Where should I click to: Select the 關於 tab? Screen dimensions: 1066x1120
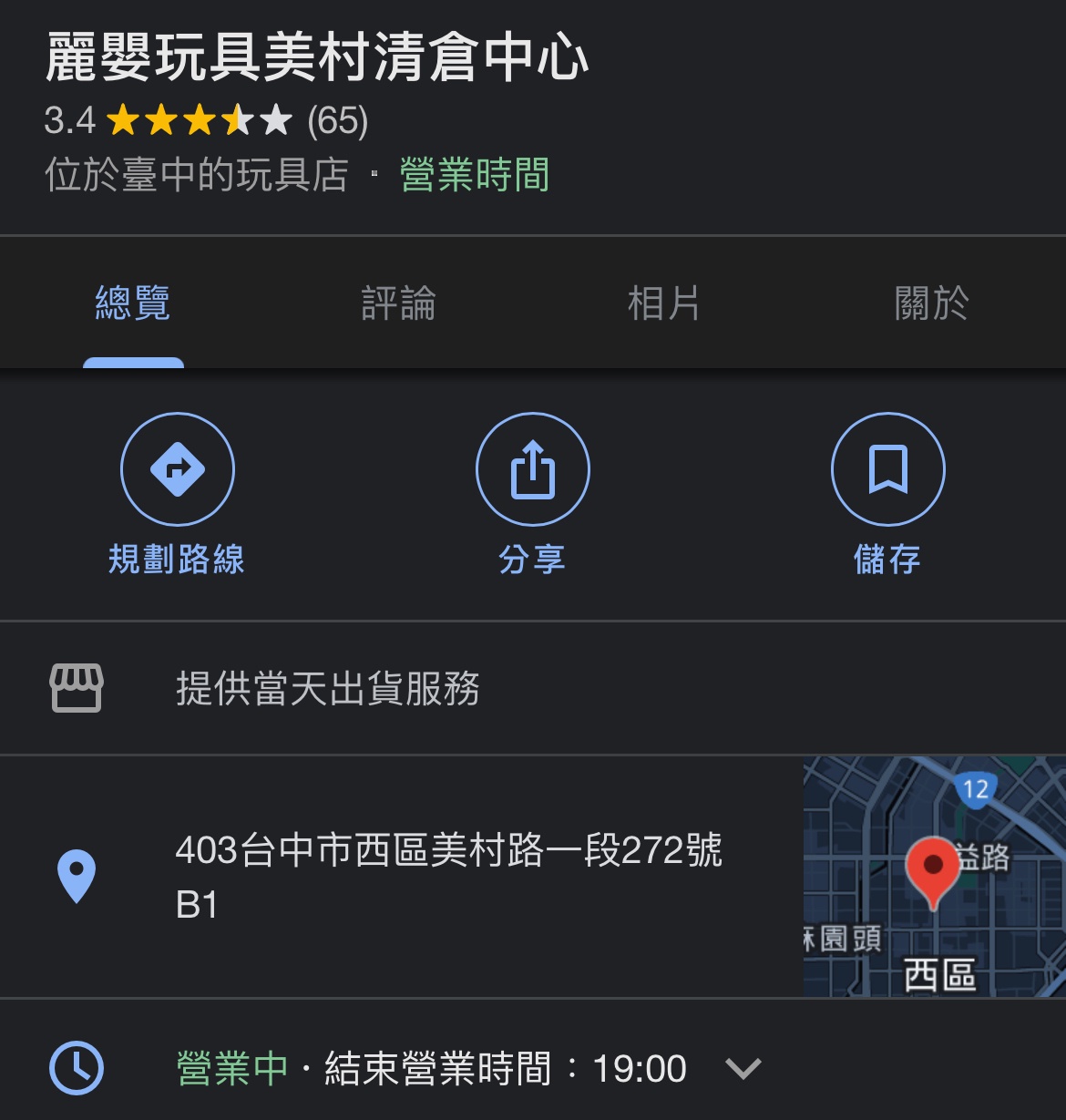click(931, 303)
